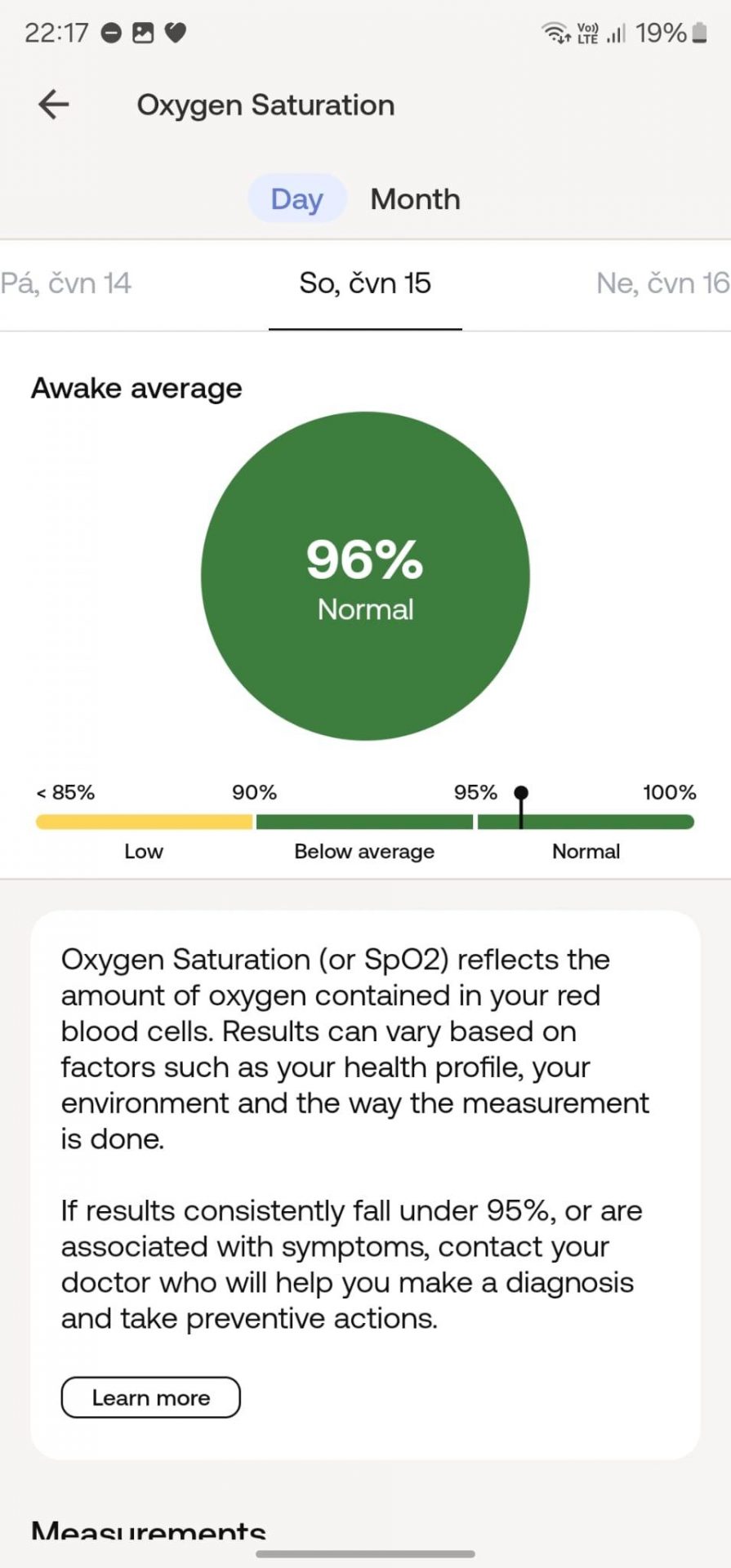
Task: Switch to the Month view
Action: click(415, 199)
